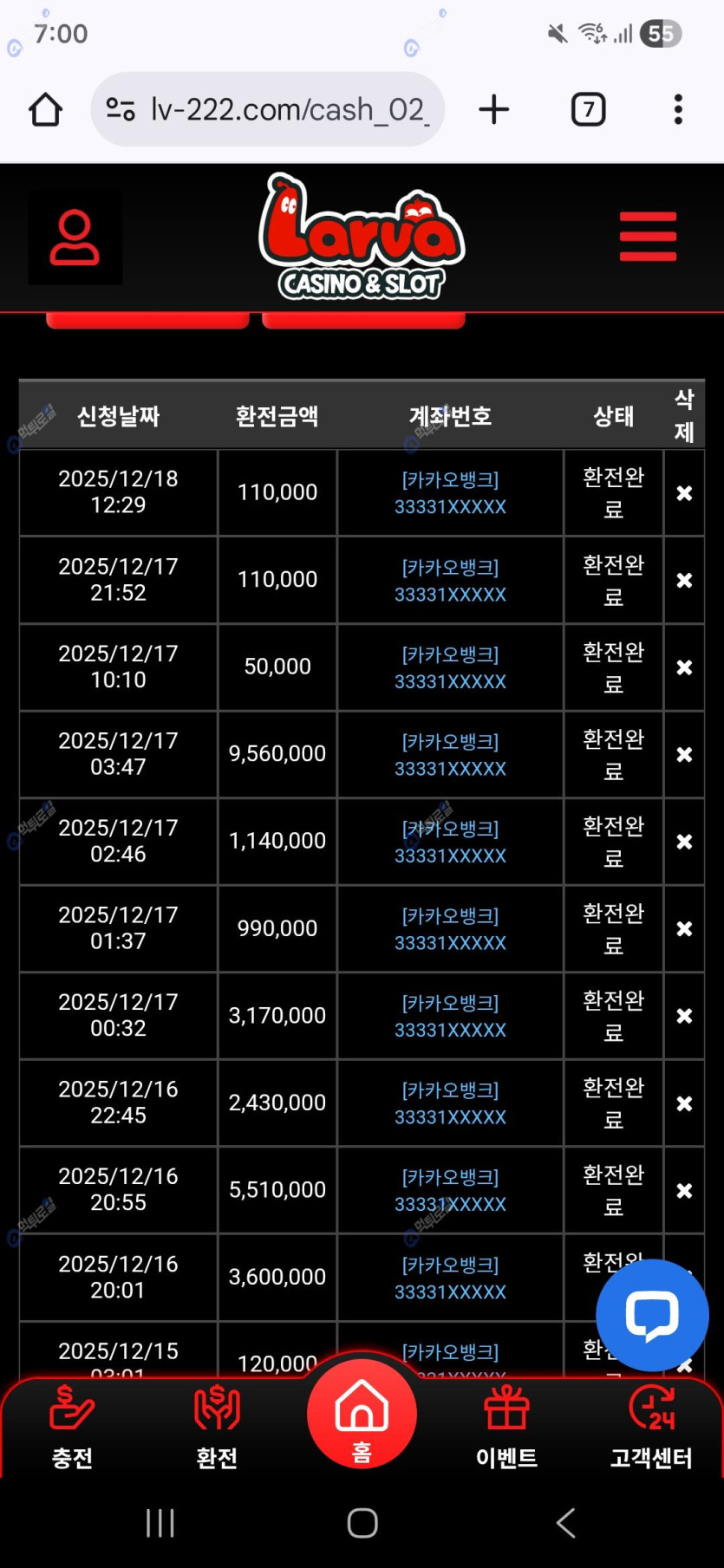Show the open tabs switcher

click(x=588, y=110)
